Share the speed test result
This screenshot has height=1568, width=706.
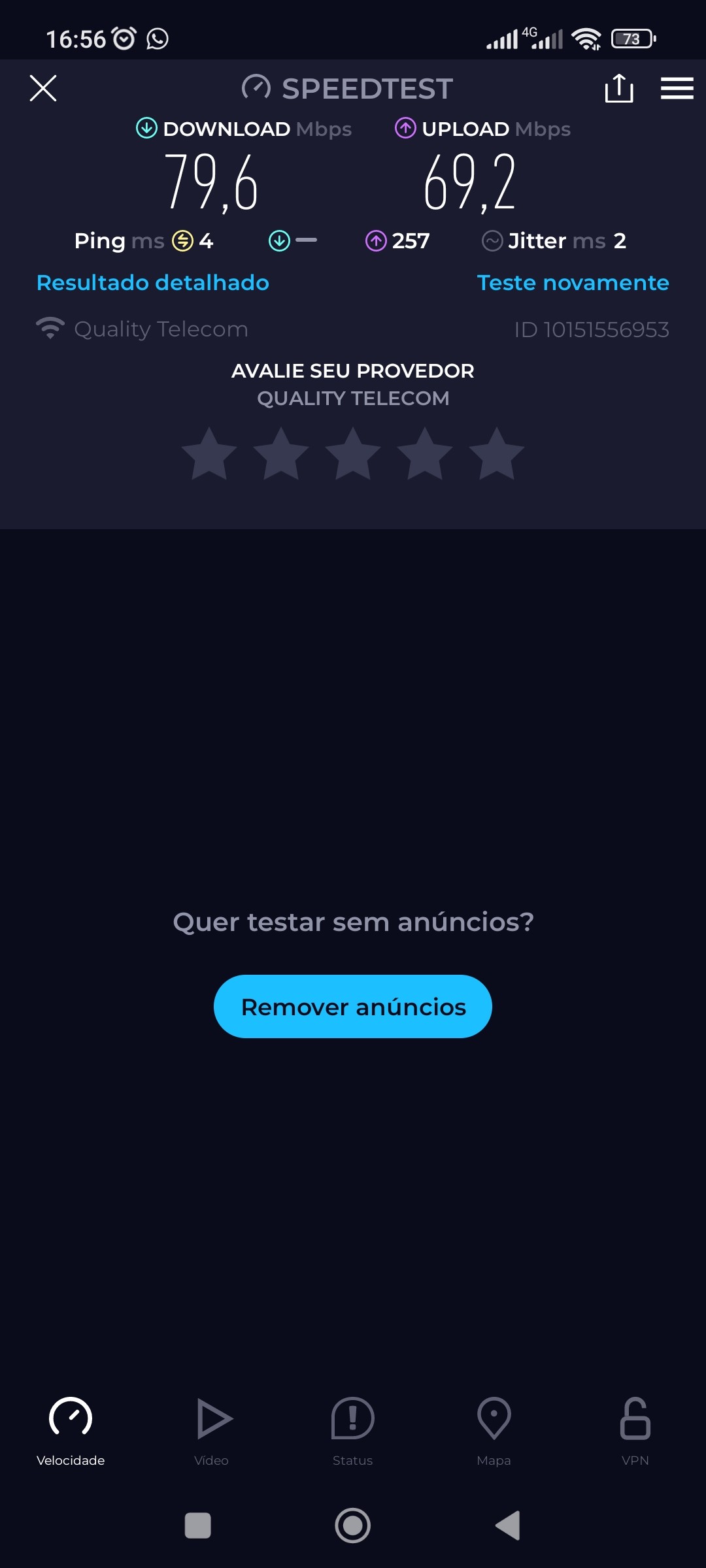coord(618,88)
